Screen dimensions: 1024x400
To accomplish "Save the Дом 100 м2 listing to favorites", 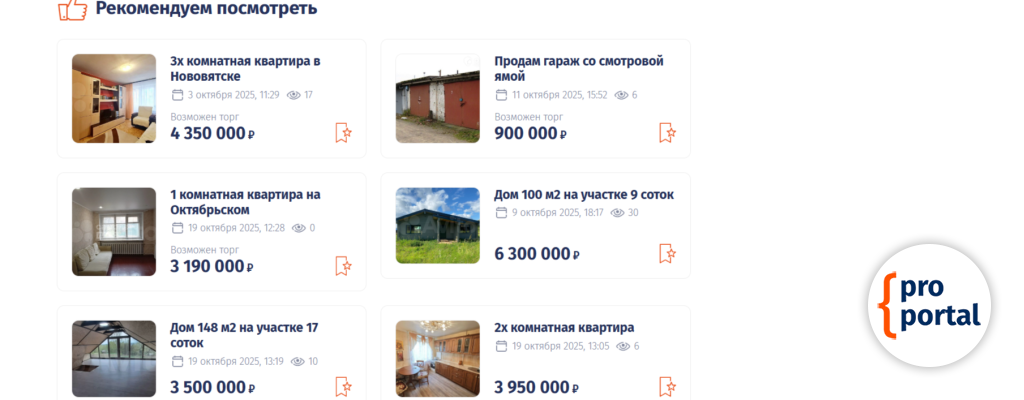I will (x=667, y=253).
